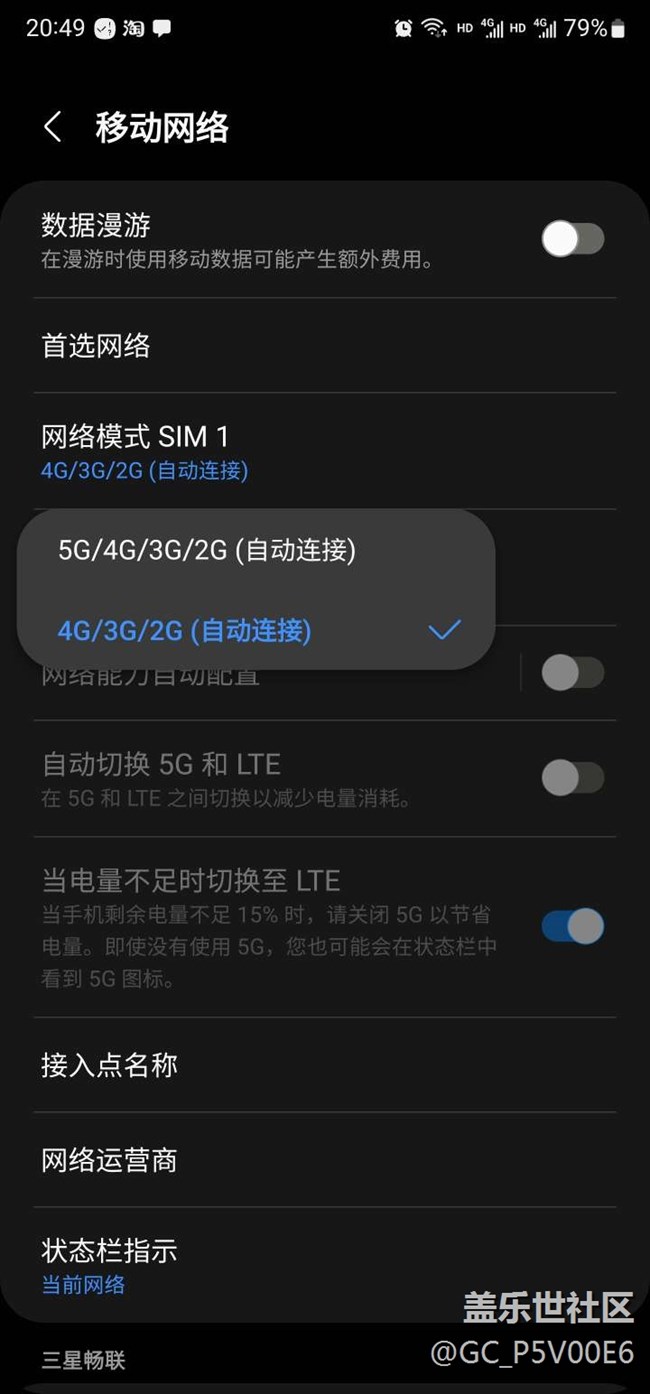
Task: Go back from 移动网络 page
Action: pyautogui.click(x=53, y=127)
